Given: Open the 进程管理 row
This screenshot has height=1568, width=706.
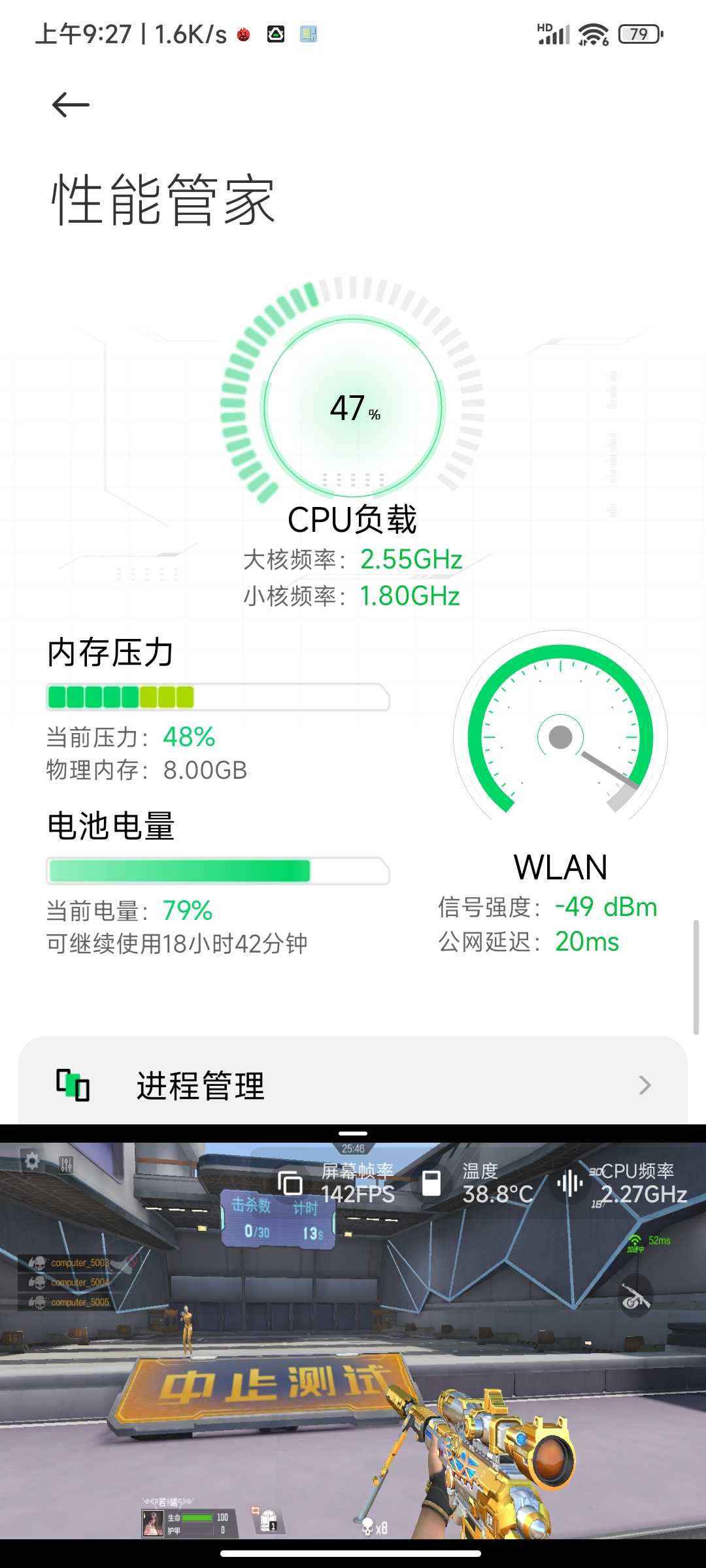Looking at the screenshot, I should [353, 1085].
